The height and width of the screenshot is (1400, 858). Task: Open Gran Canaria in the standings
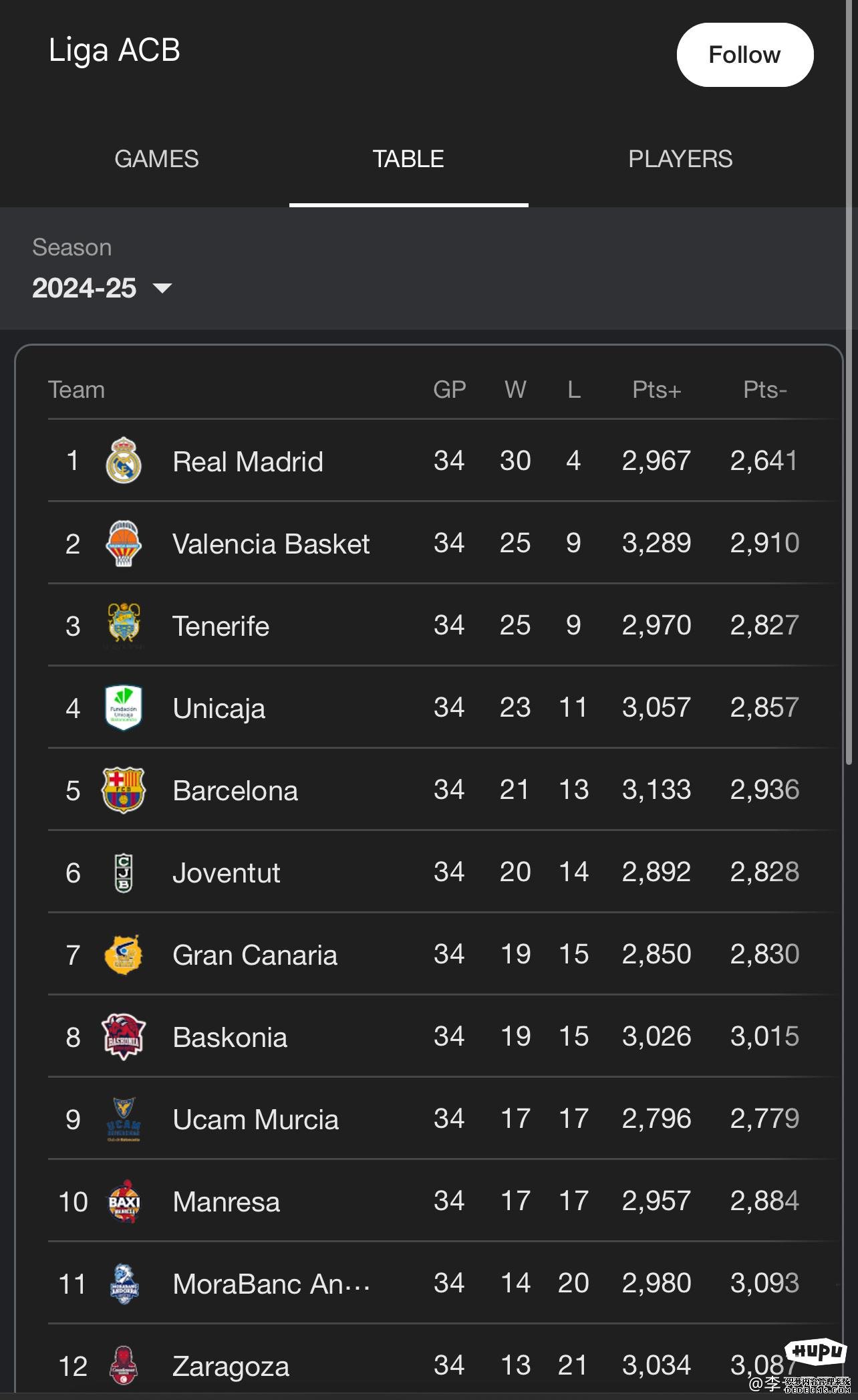pos(444,954)
